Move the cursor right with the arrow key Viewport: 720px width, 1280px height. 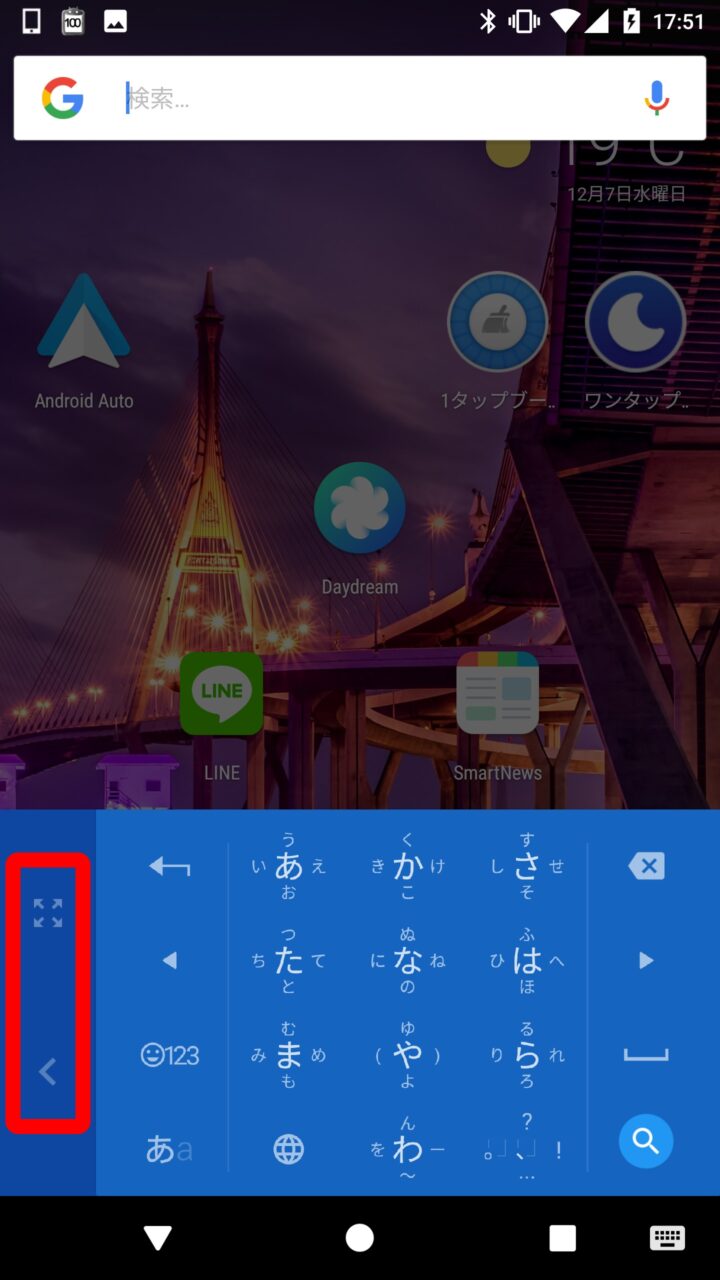point(646,961)
